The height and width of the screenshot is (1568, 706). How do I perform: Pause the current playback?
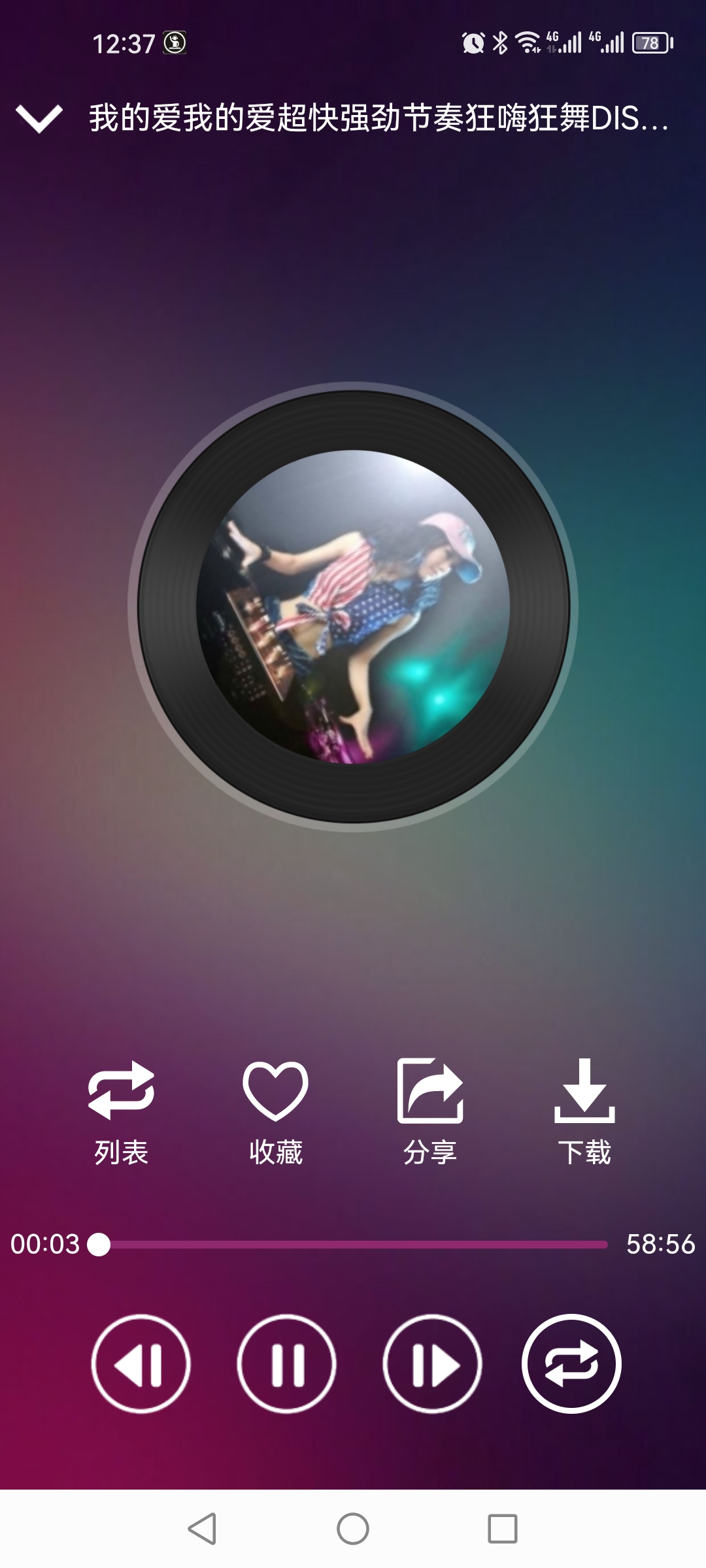[286, 1364]
